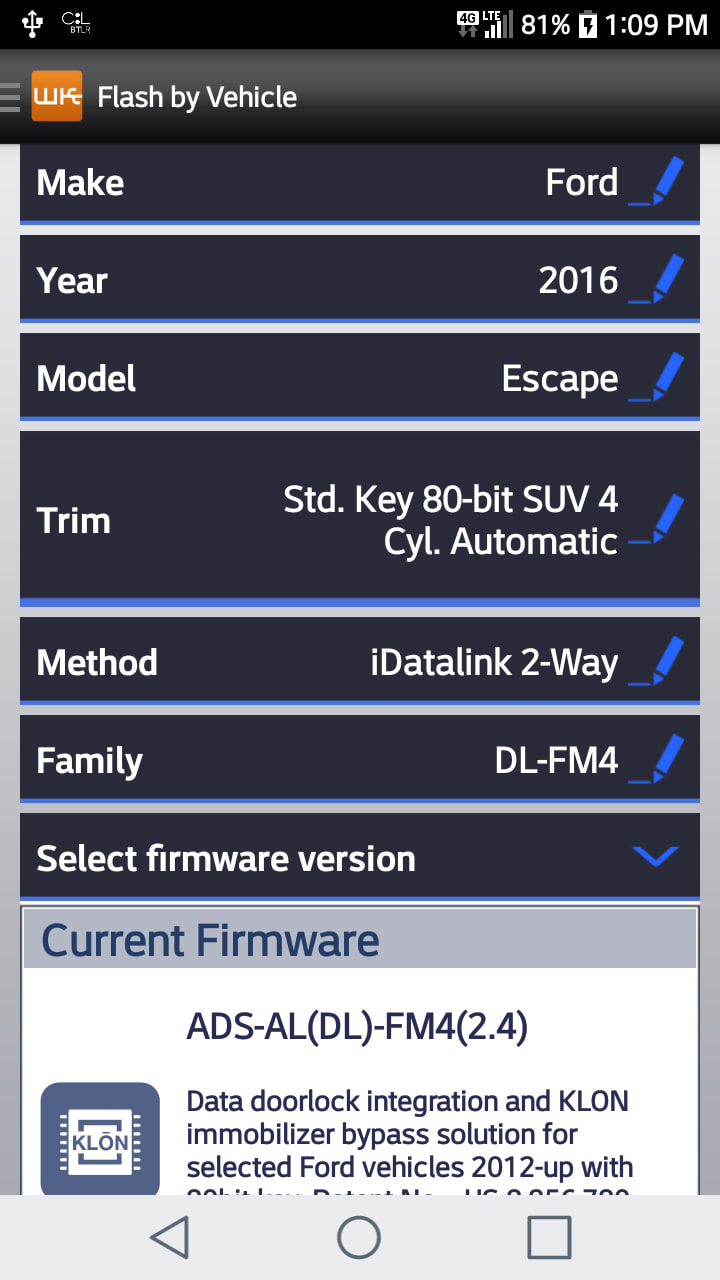Change the Family value DL-FM4
This screenshot has height=1280, width=720.
pos(360,760)
